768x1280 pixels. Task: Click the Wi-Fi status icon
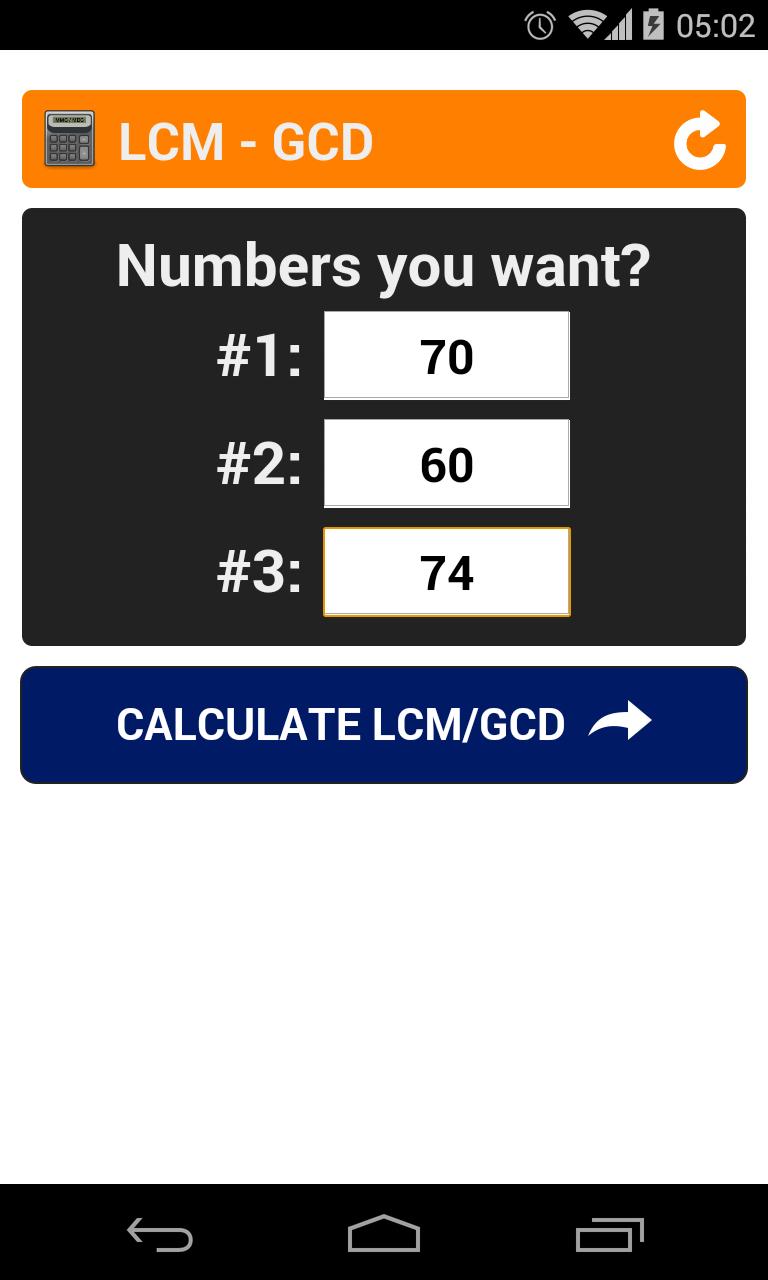pyautogui.click(x=588, y=25)
